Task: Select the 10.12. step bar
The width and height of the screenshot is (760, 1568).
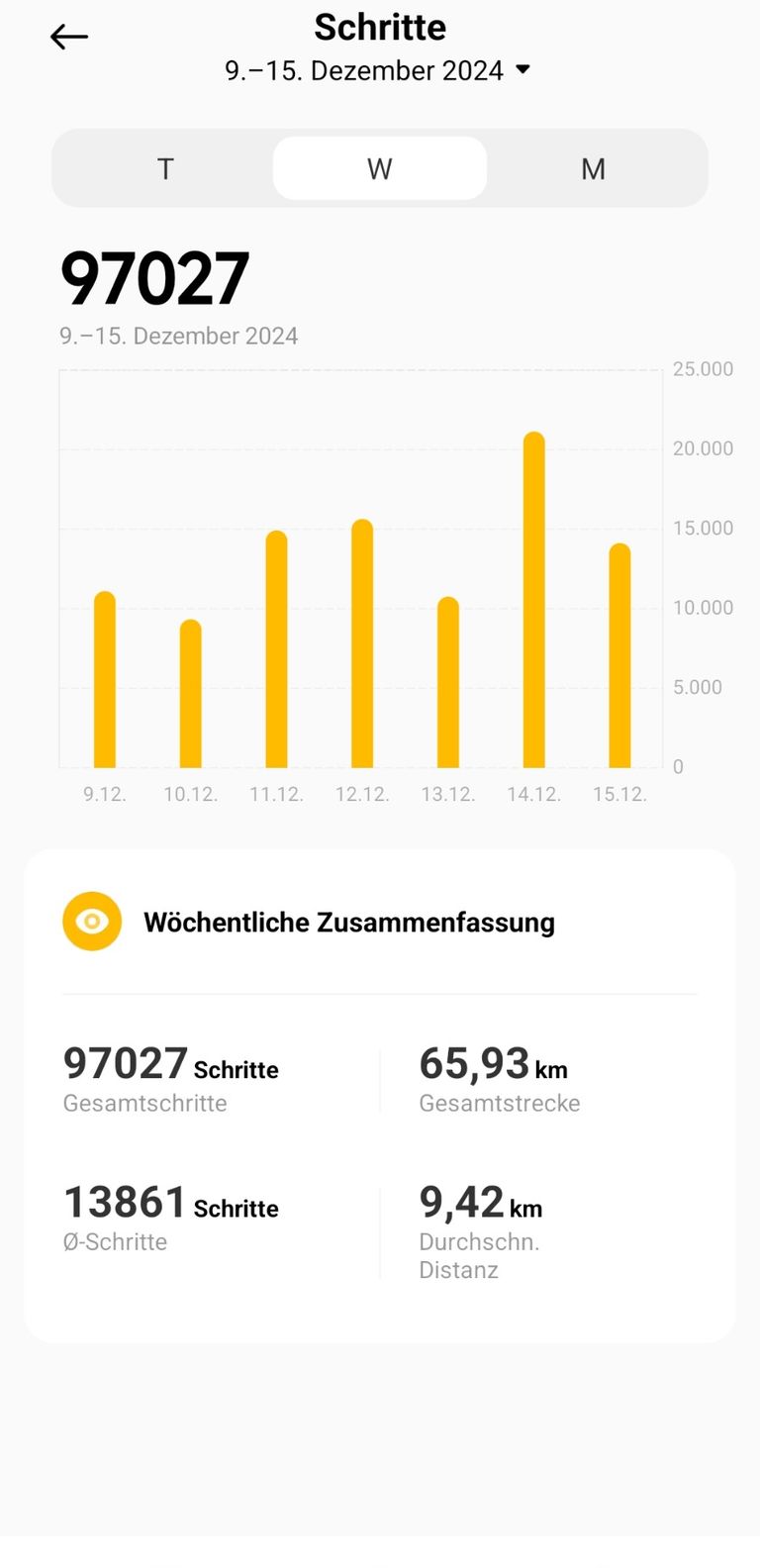Action: click(191, 695)
